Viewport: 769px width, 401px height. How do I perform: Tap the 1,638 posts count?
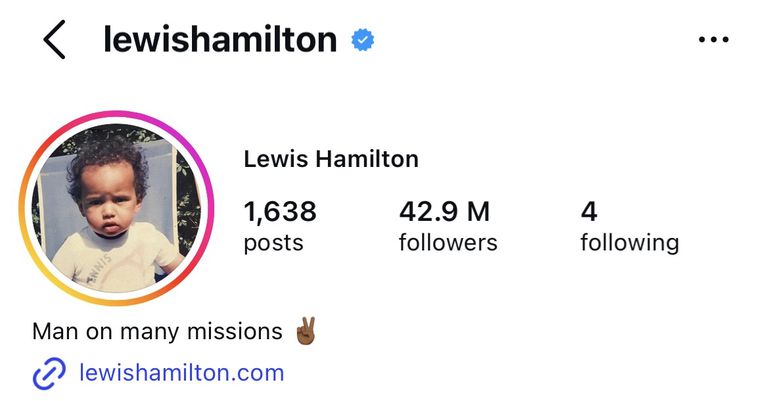[x=279, y=226]
